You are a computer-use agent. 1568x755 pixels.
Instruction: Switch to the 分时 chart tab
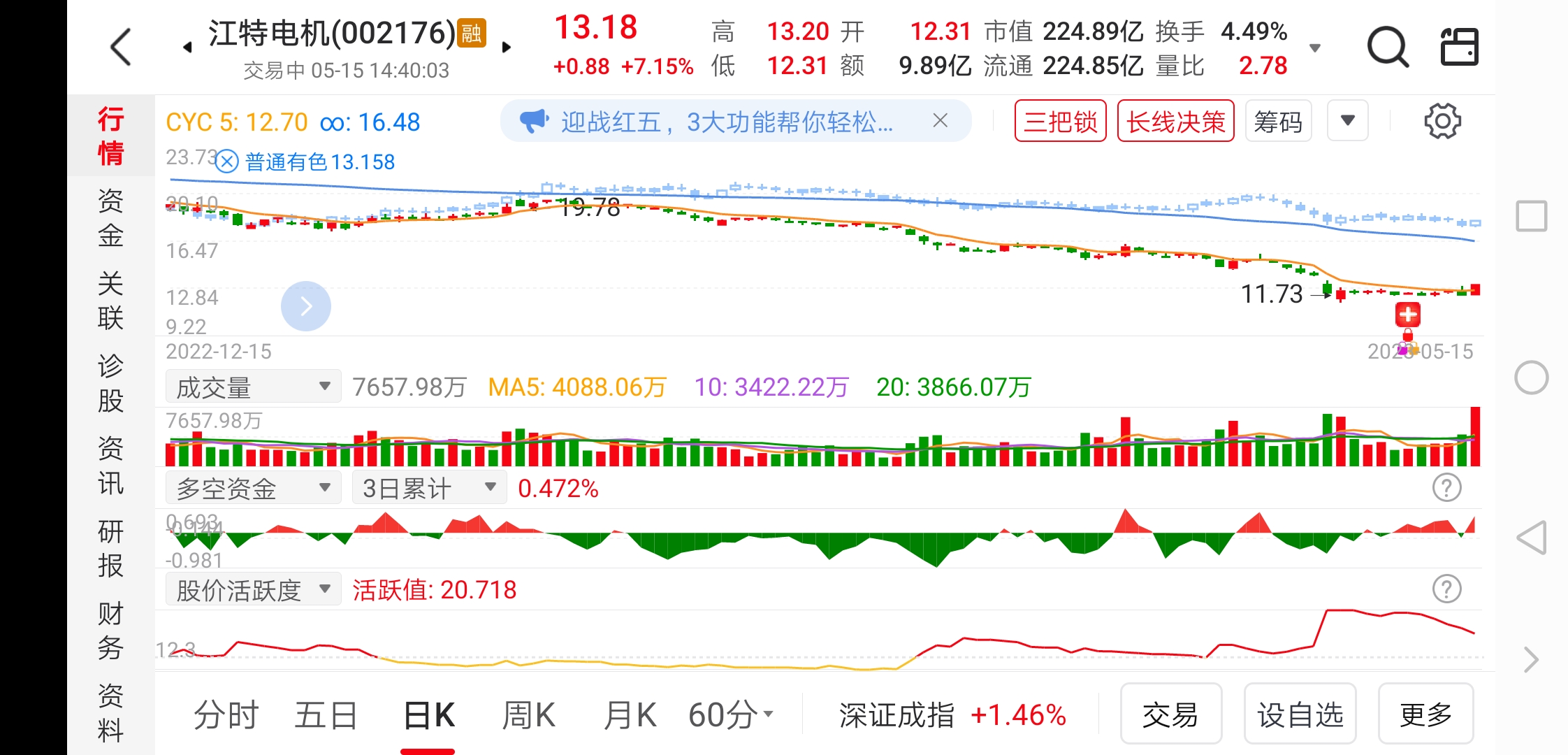click(x=226, y=715)
